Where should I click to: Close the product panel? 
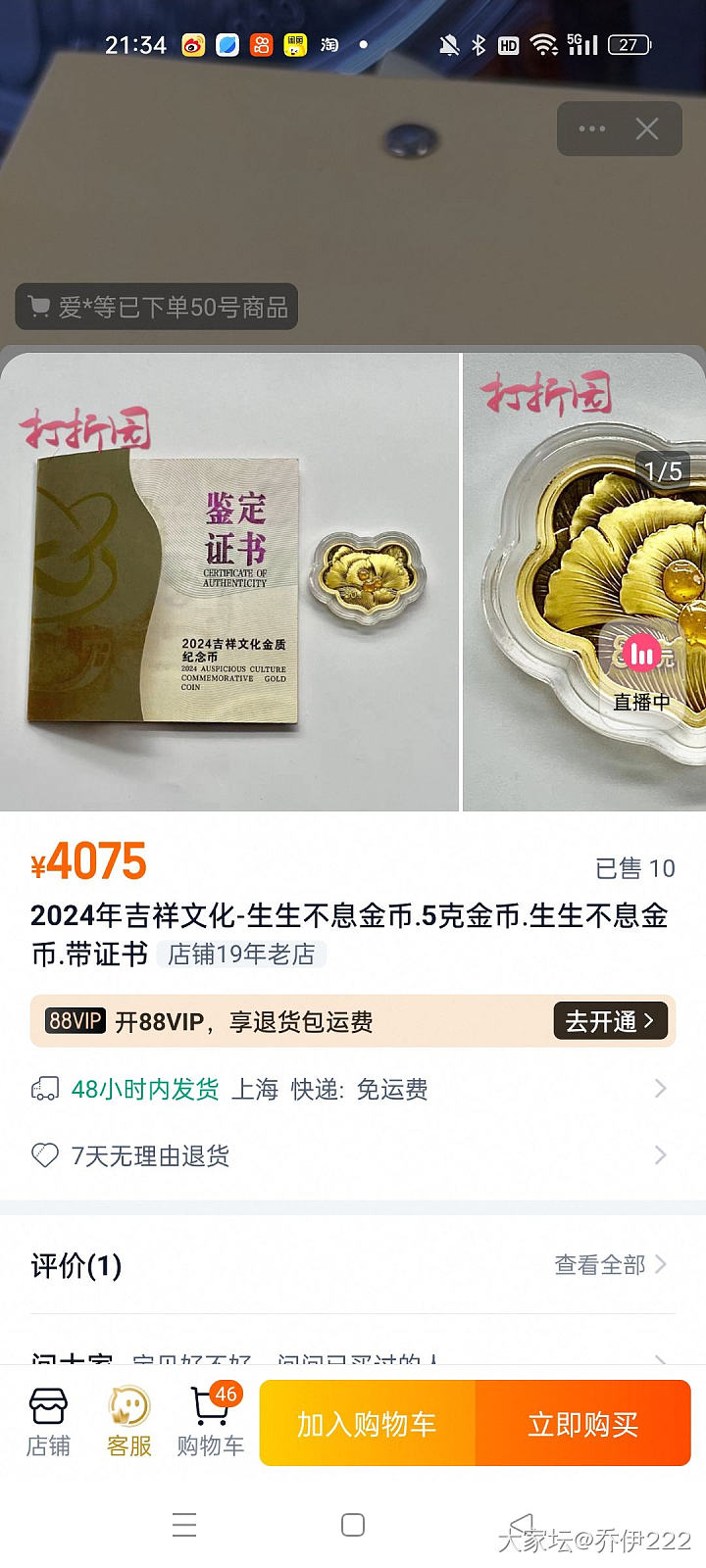[647, 129]
